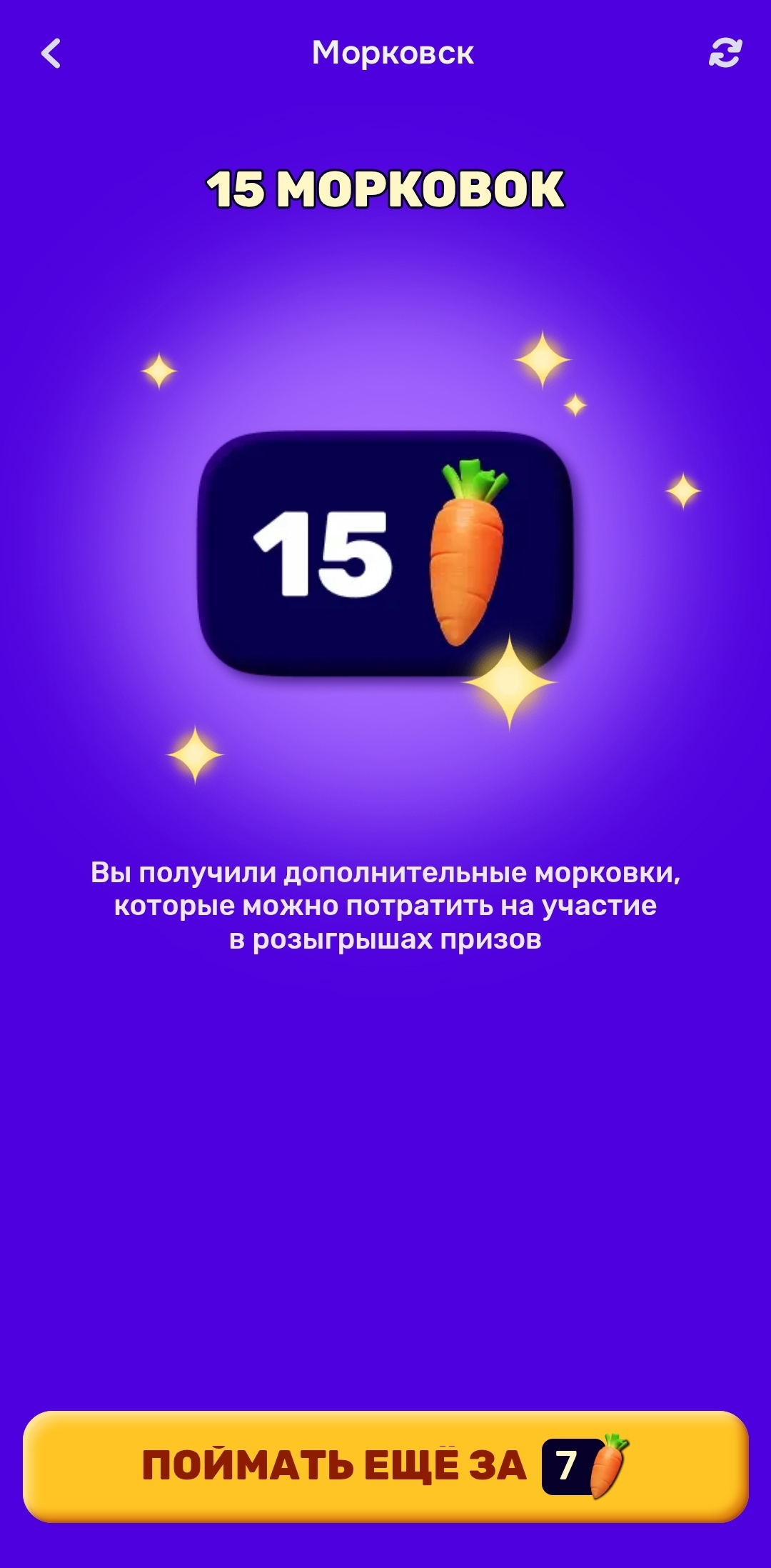Viewport: 771px width, 1568px height.
Task: Go back using the top-left arrow
Action: 51,54
